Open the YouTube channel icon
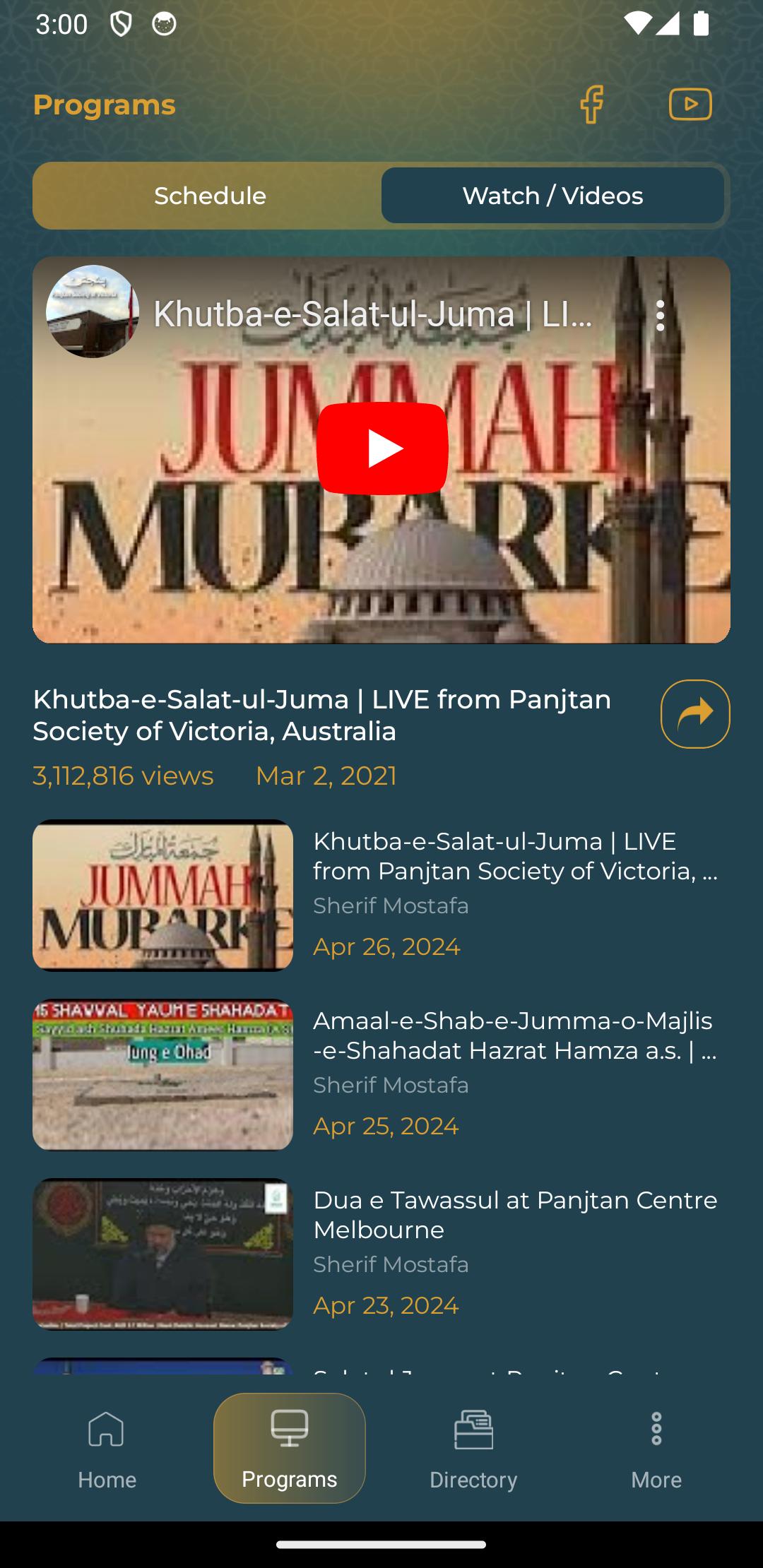This screenshot has width=763, height=1568. tap(690, 105)
